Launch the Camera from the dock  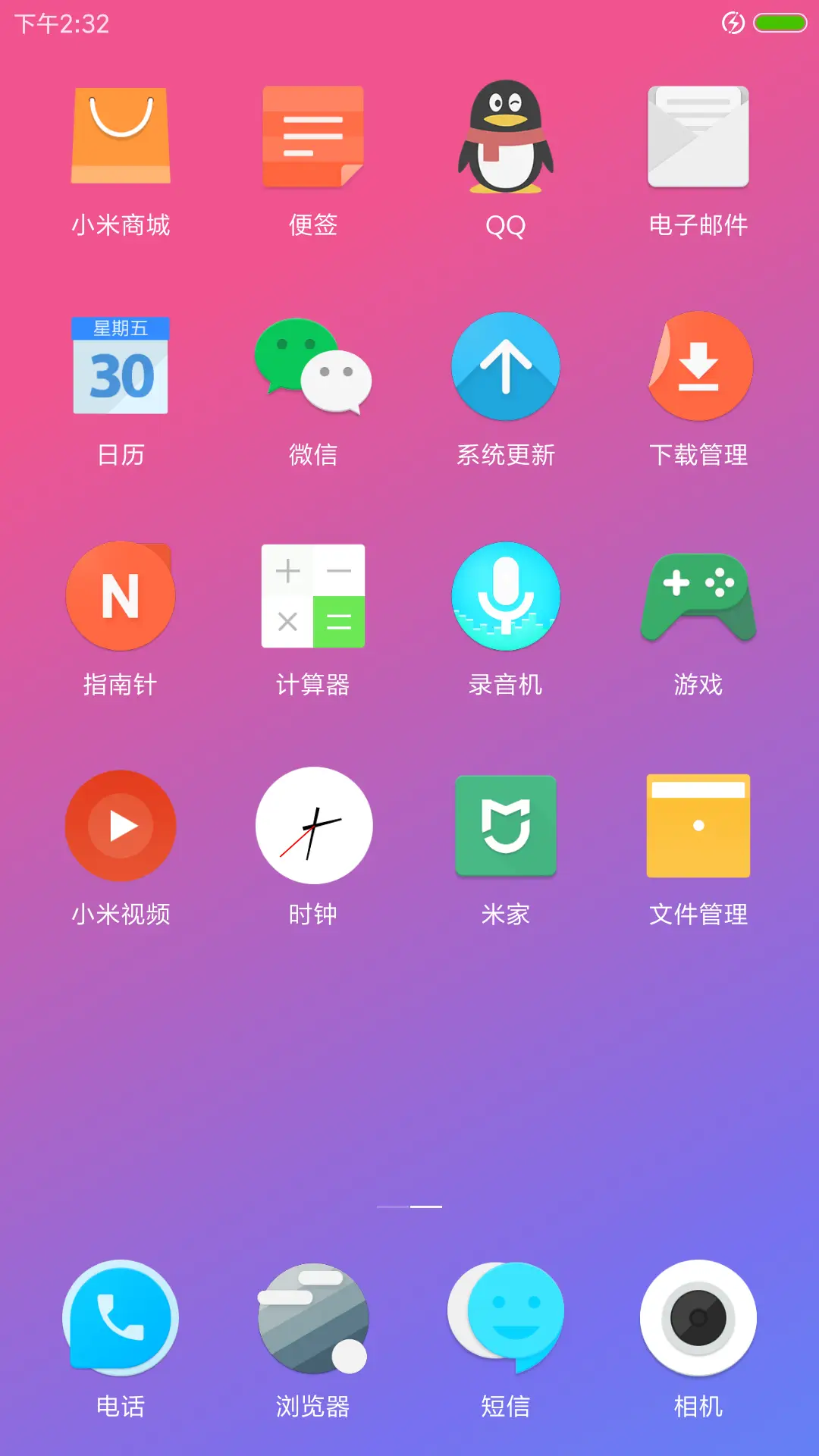pos(699,1319)
